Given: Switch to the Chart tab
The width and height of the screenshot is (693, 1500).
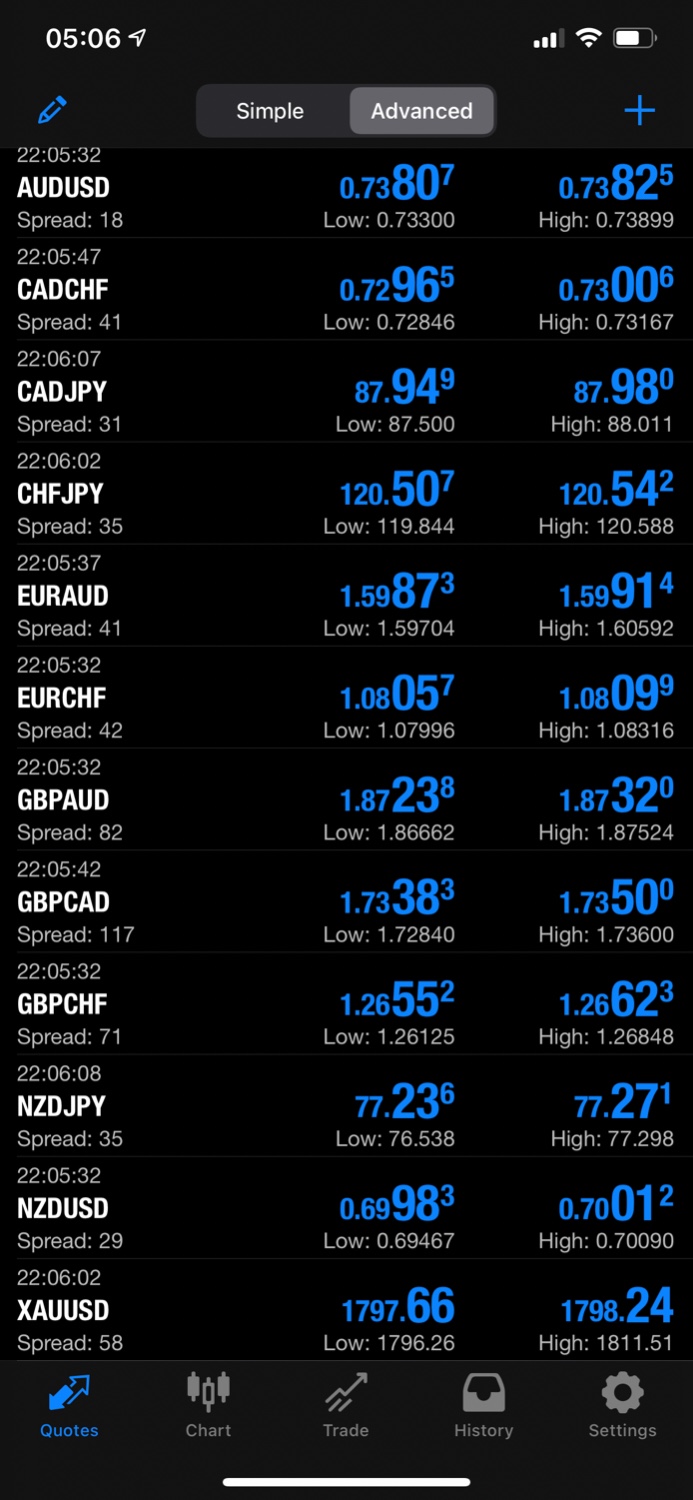Looking at the screenshot, I should tap(208, 1405).
